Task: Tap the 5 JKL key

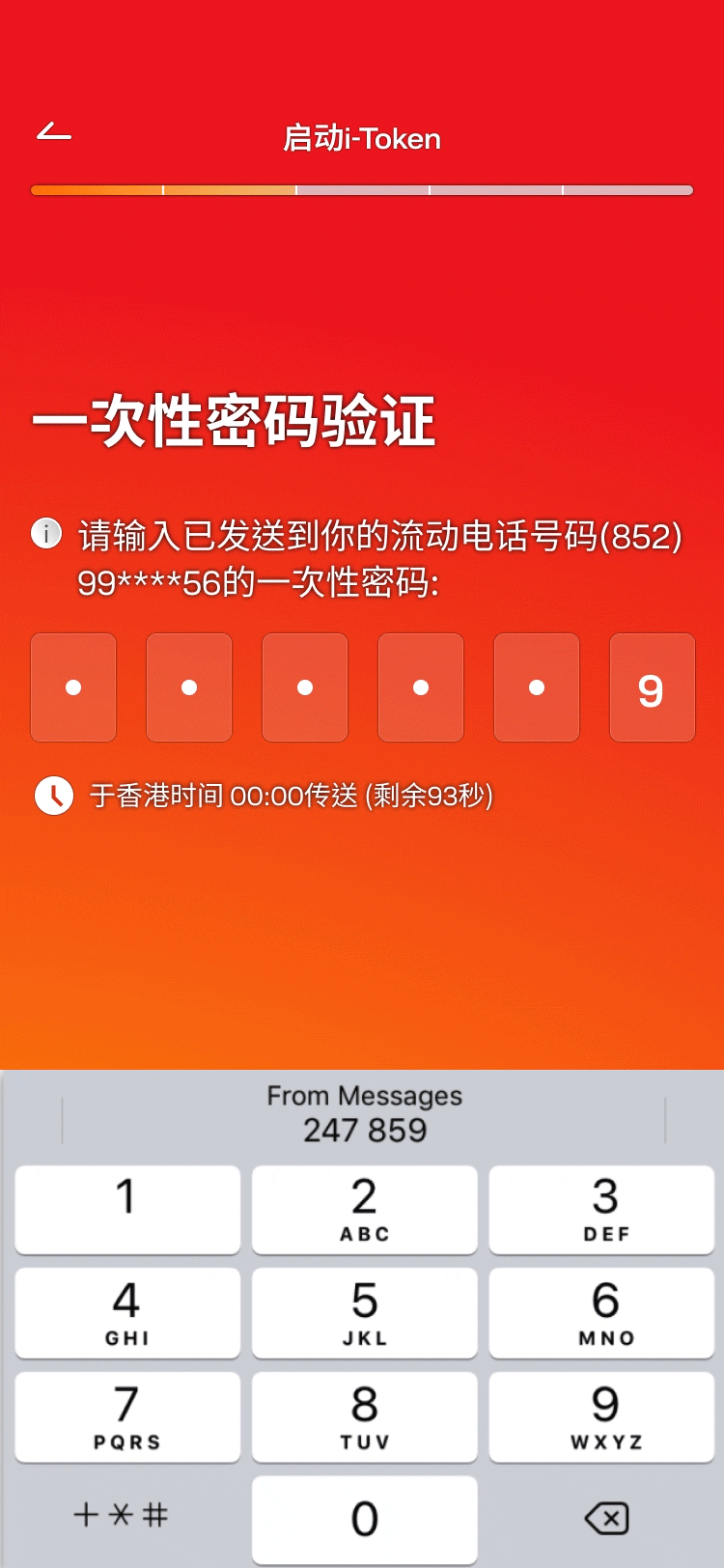Action: click(x=364, y=1312)
